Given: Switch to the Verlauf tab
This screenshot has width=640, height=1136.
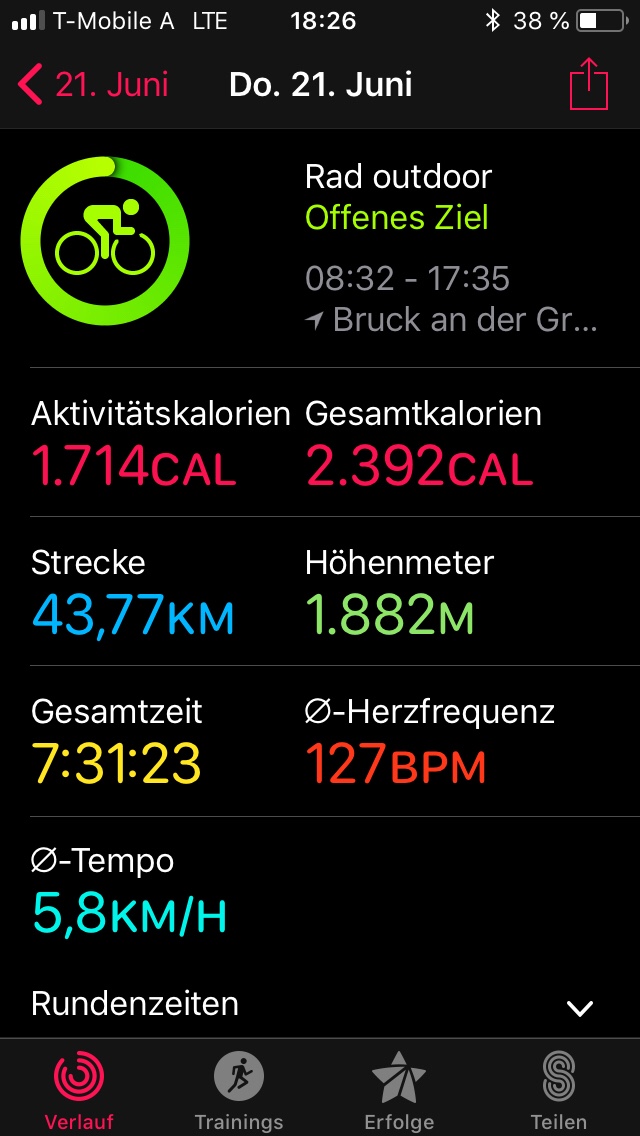Looking at the screenshot, I should point(80,1090).
